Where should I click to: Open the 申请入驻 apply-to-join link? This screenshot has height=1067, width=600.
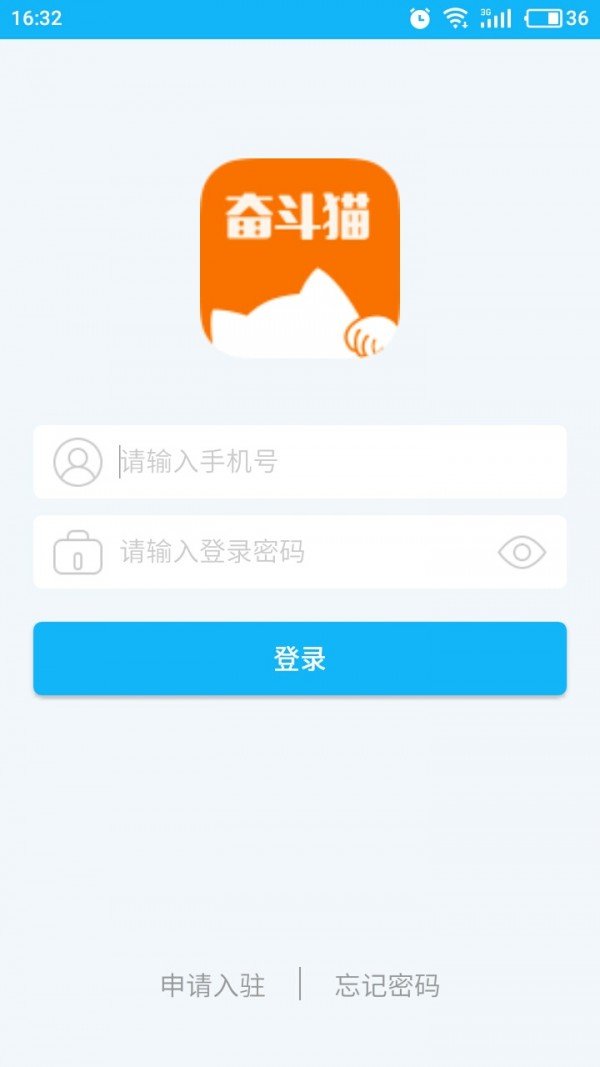(x=213, y=985)
